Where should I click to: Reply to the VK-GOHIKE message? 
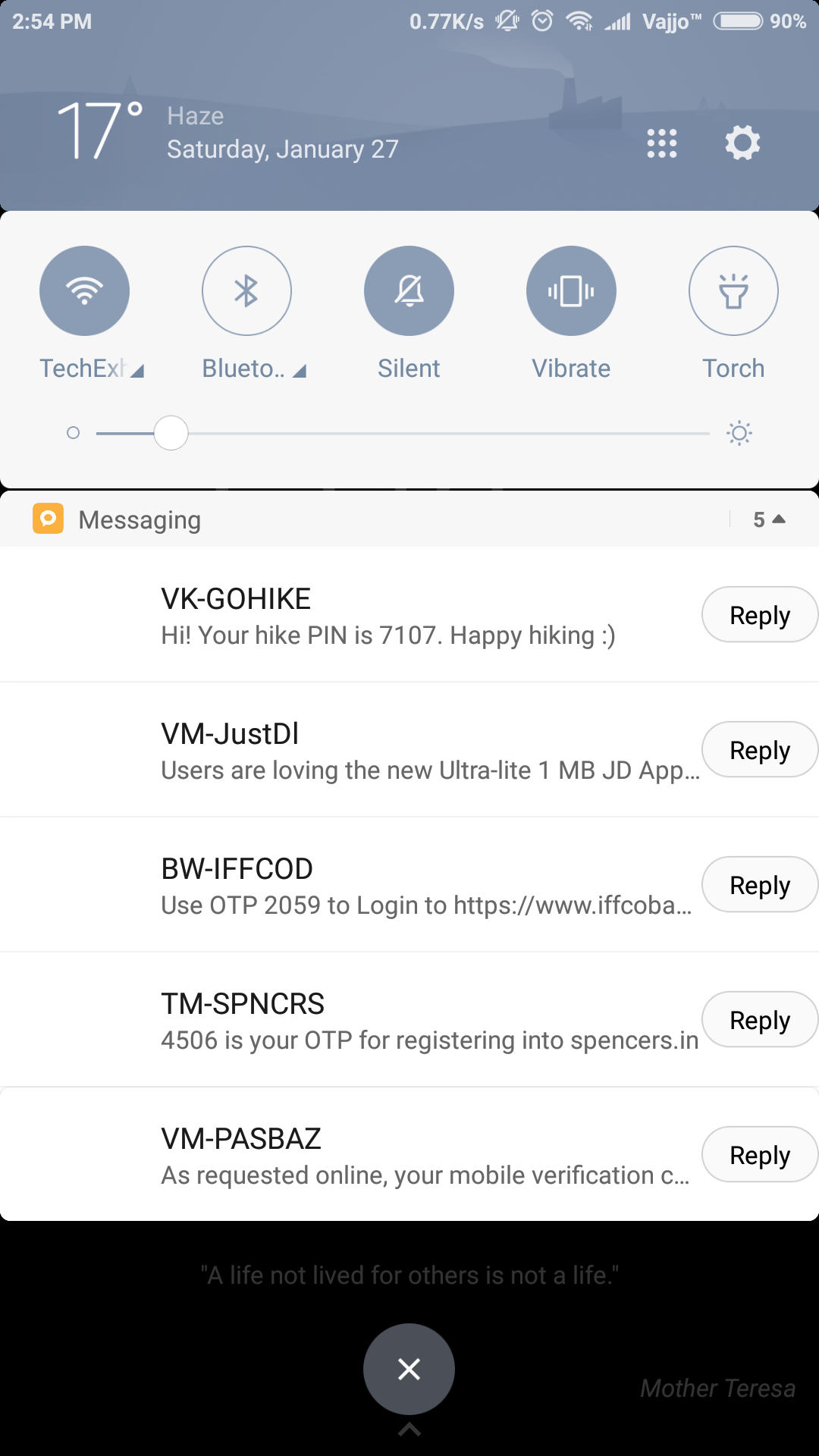click(x=760, y=614)
